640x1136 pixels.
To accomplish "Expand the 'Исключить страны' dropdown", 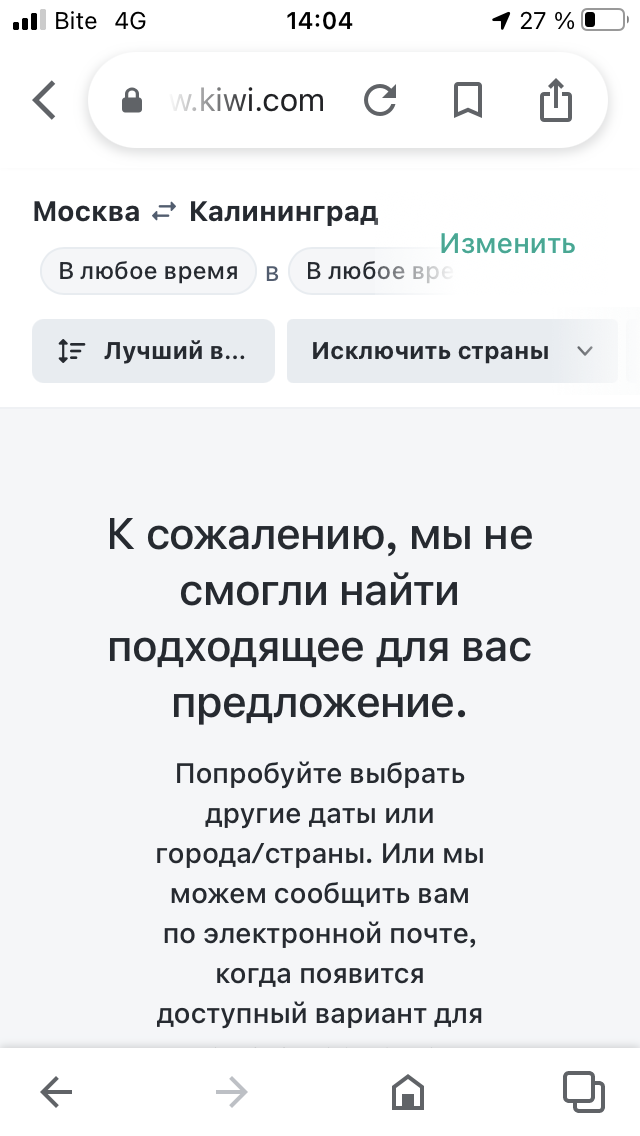I will pos(452,351).
